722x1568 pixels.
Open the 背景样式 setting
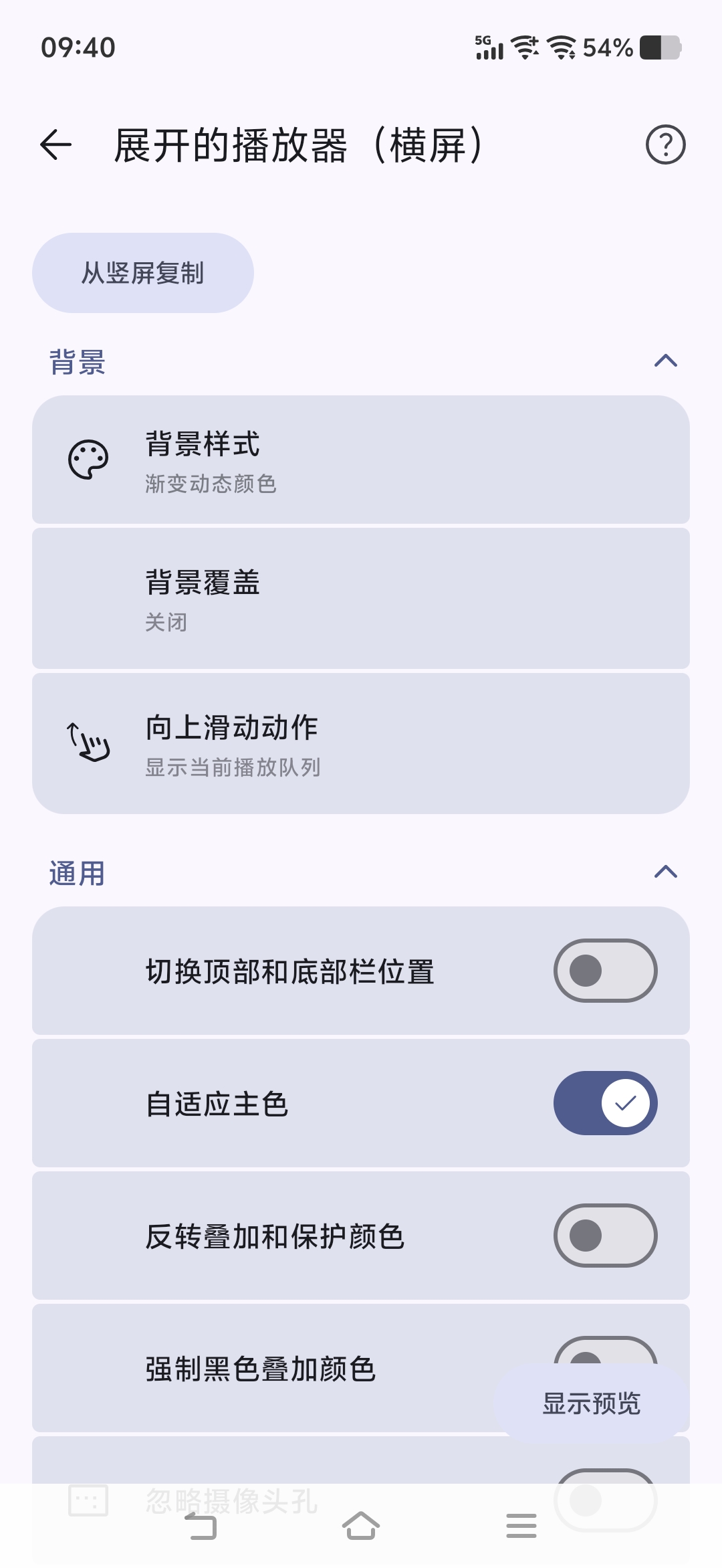(361, 460)
